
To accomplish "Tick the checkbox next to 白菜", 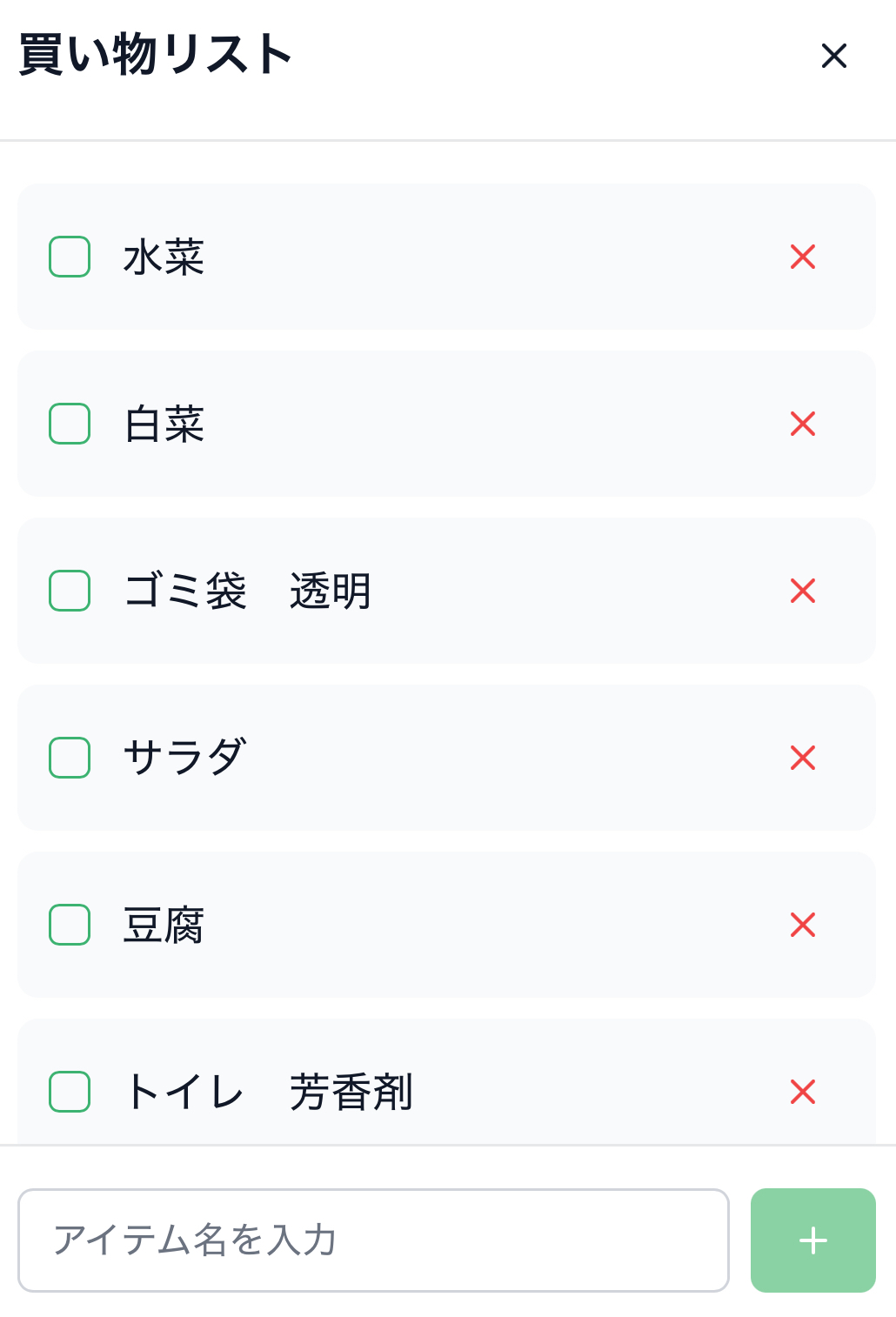I will pos(69,424).
